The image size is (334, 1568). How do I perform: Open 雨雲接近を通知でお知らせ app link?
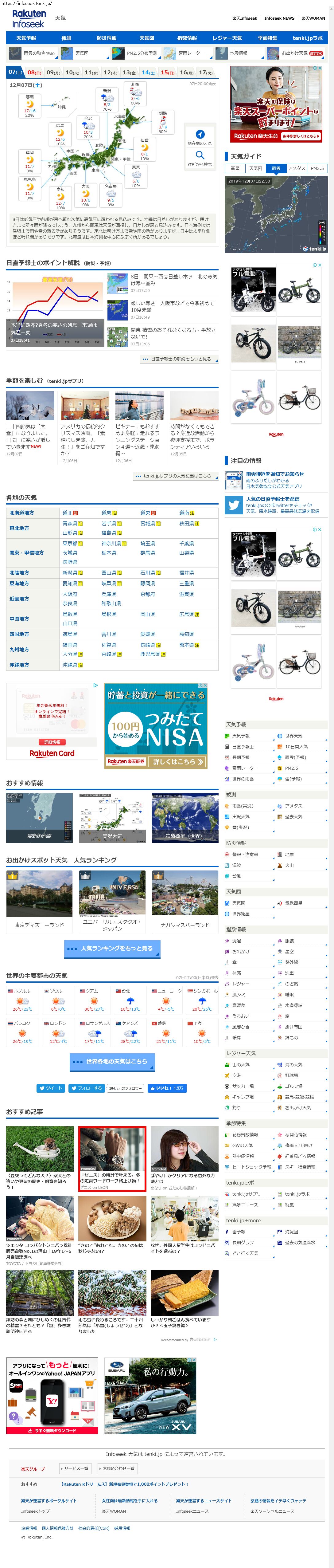tap(274, 474)
